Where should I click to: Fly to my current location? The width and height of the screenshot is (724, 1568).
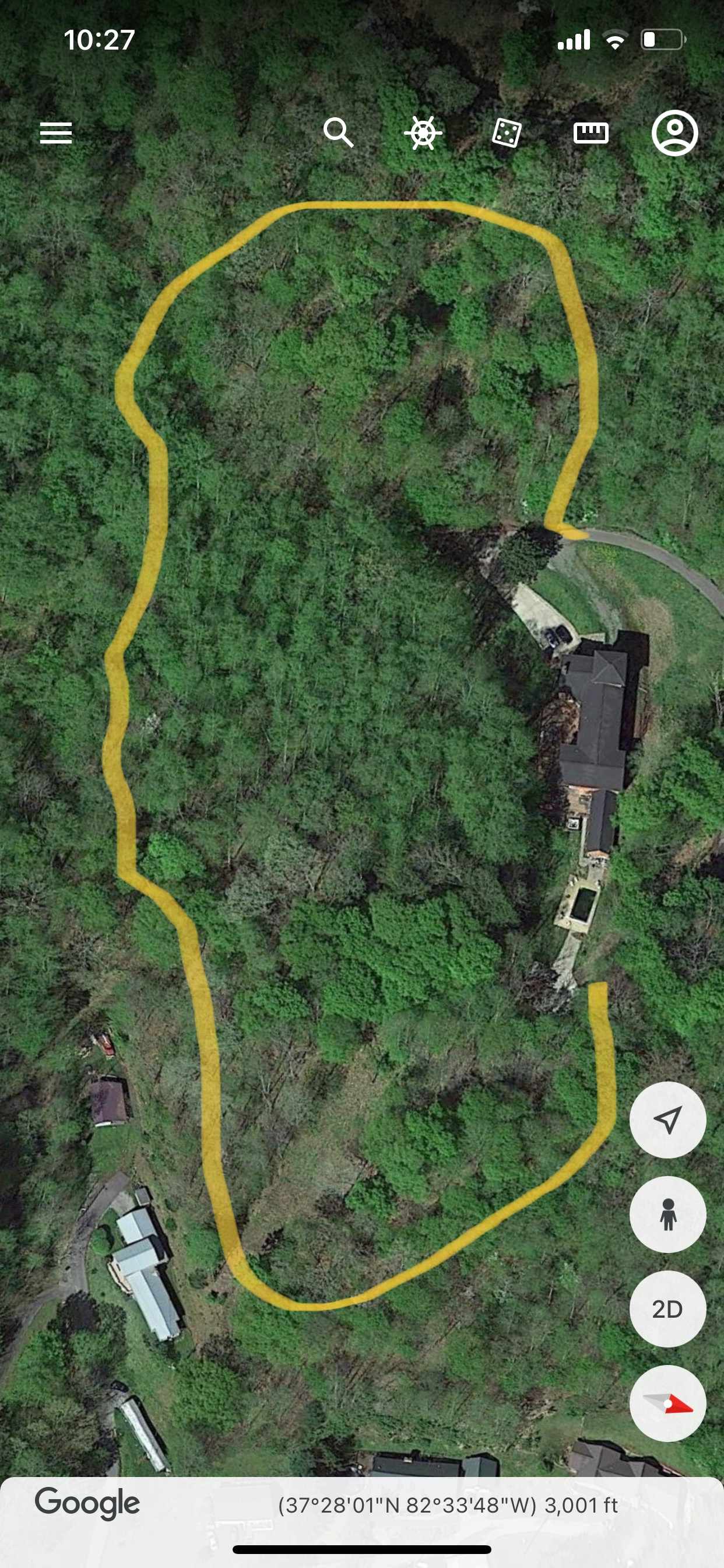667,1119
